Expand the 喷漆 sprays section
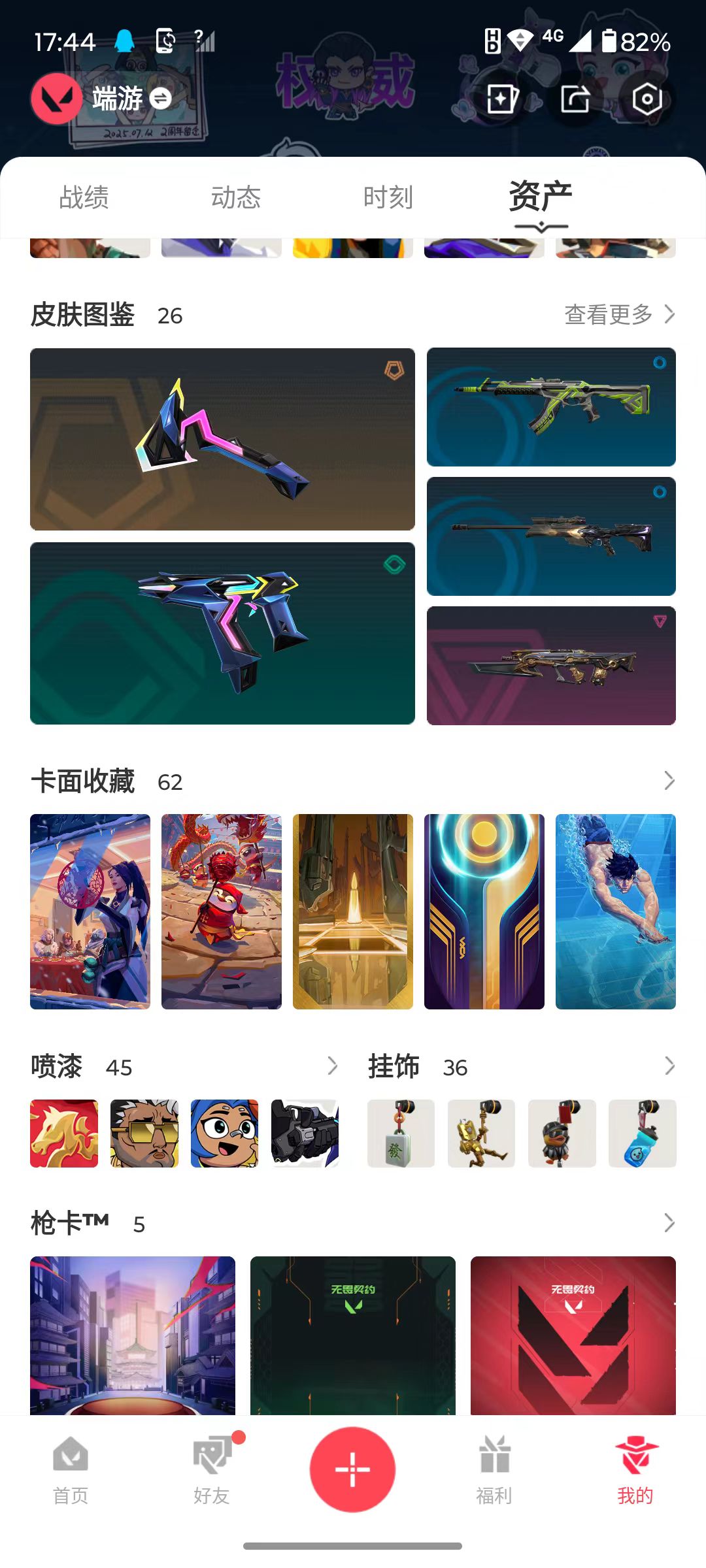Screen dimensions: 706x1568 point(332,1066)
